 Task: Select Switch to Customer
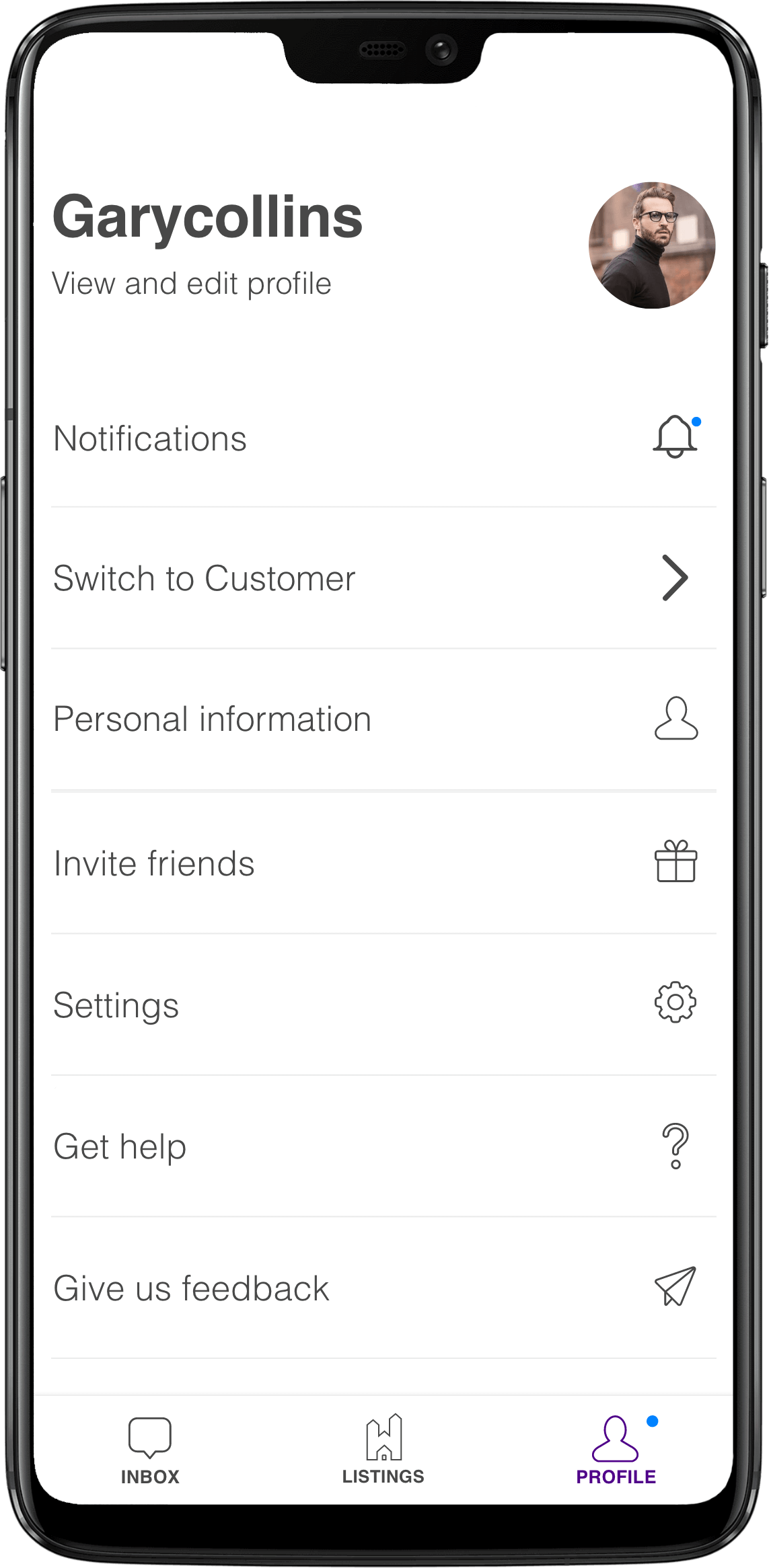(383, 578)
